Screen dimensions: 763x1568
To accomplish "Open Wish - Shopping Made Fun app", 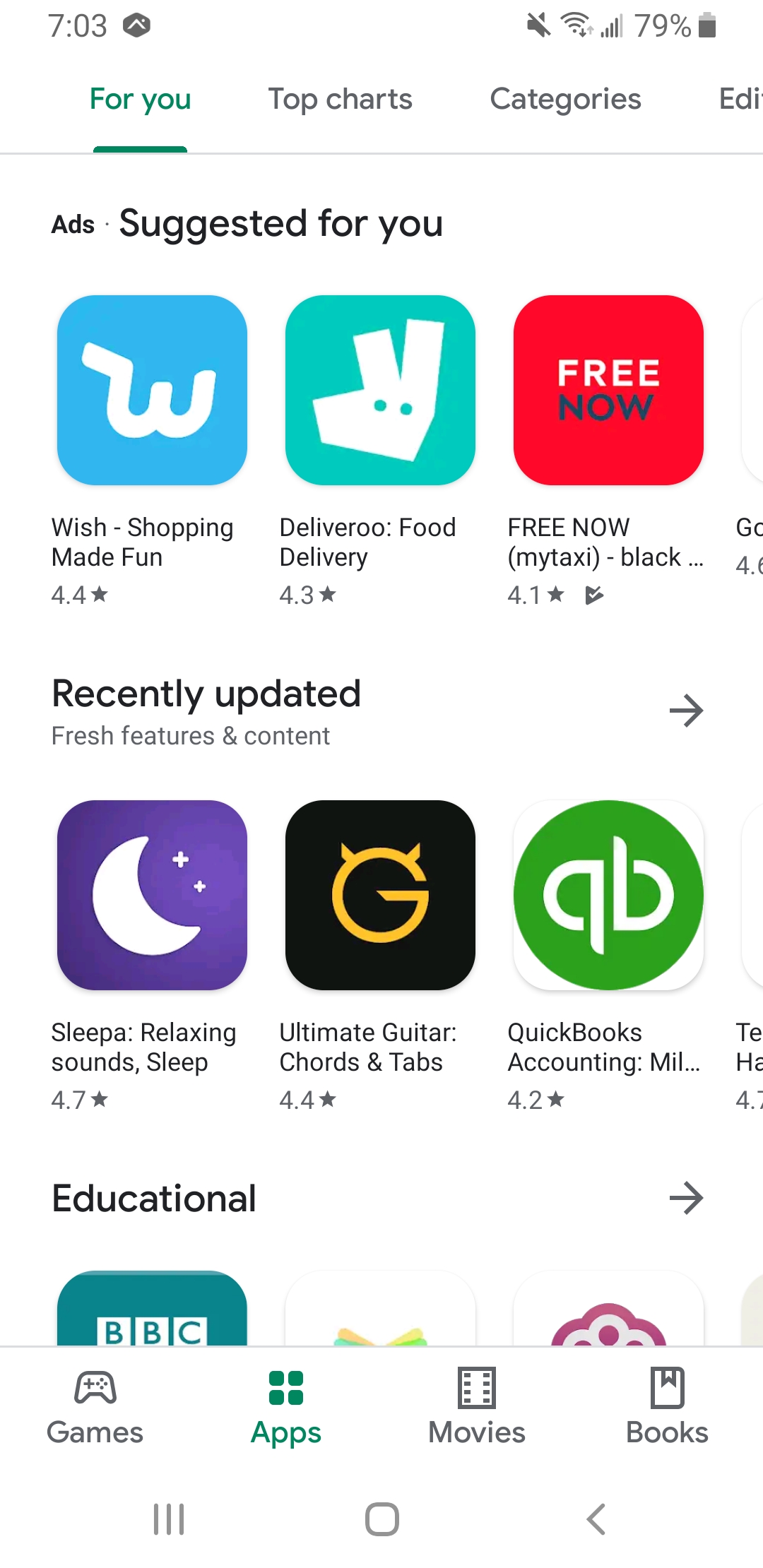I will tap(152, 391).
